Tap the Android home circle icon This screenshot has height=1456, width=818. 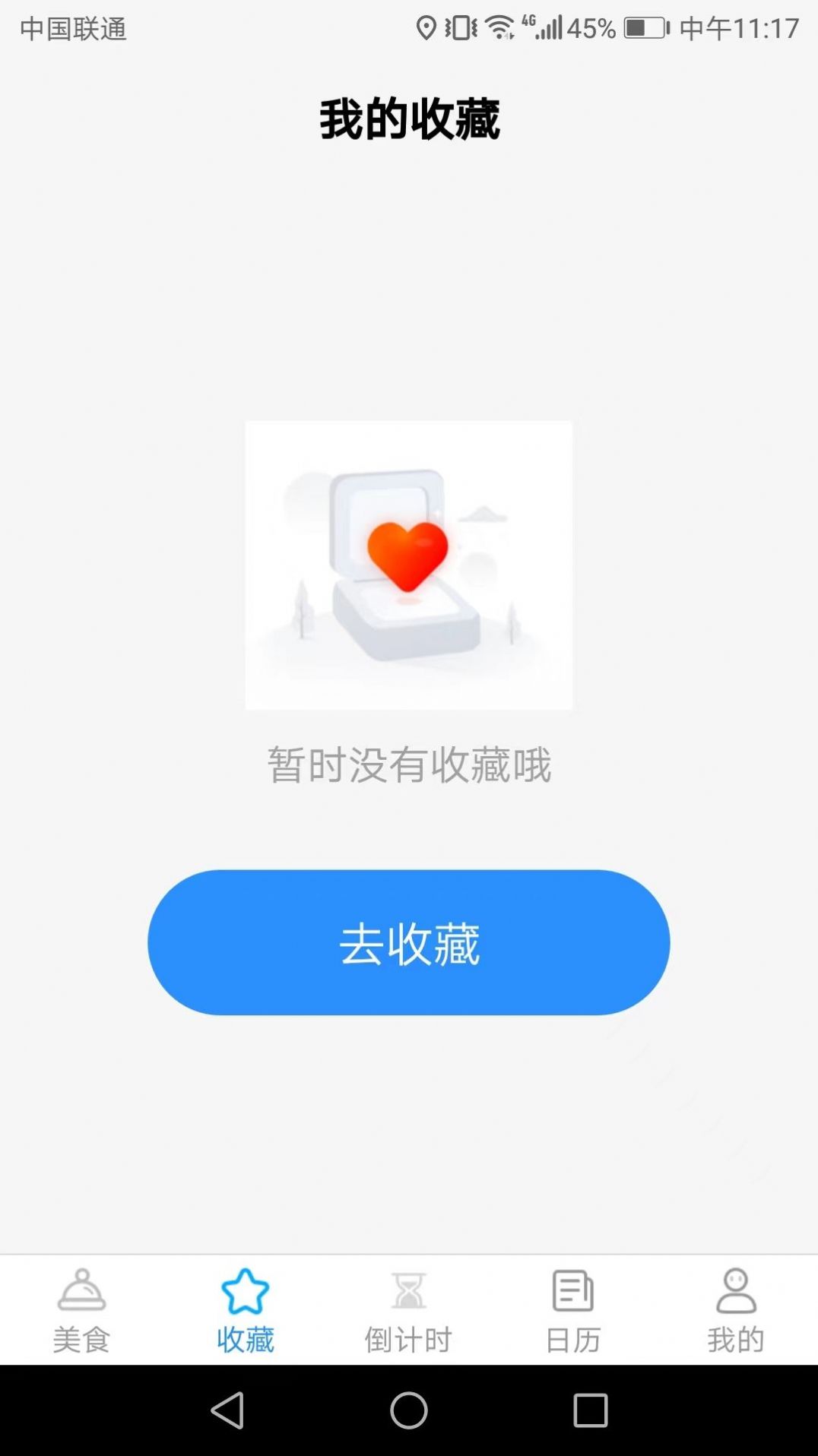point(409,1409)
